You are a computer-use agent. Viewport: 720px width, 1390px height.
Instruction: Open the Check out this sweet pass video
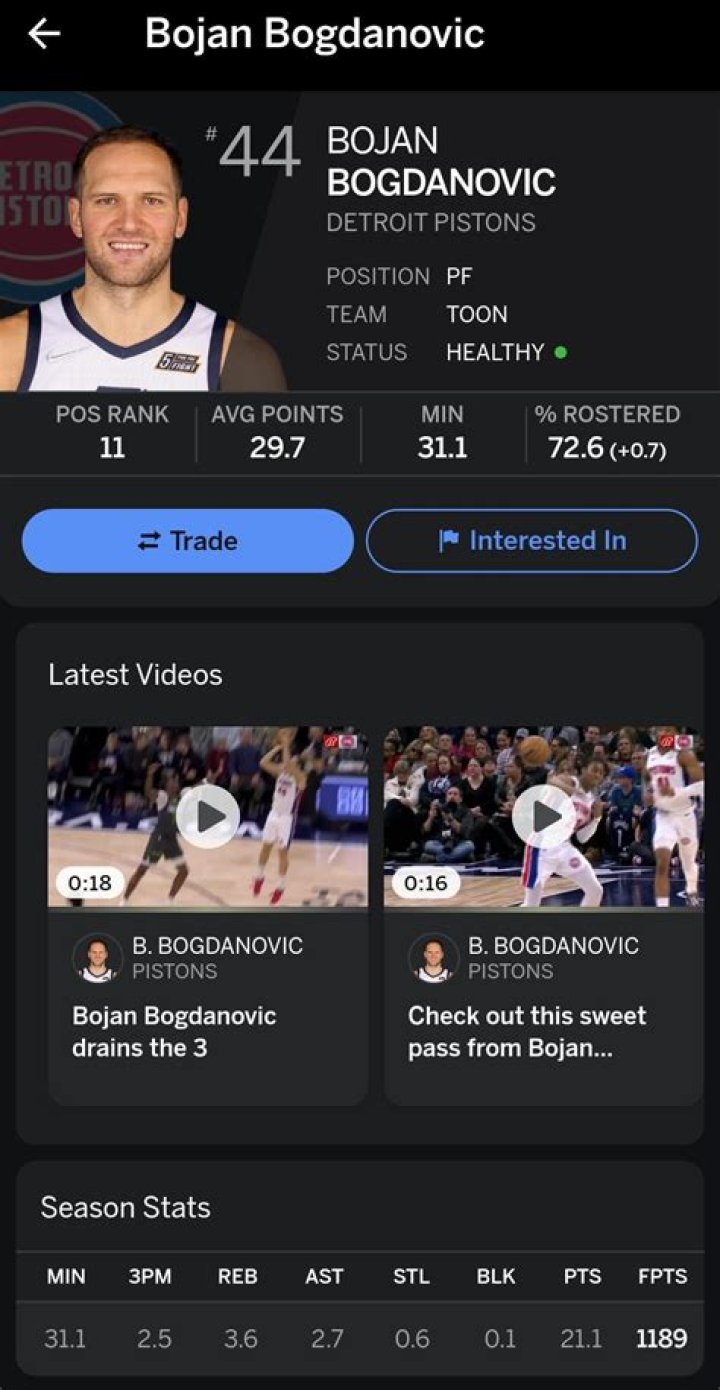[526, 1031]
